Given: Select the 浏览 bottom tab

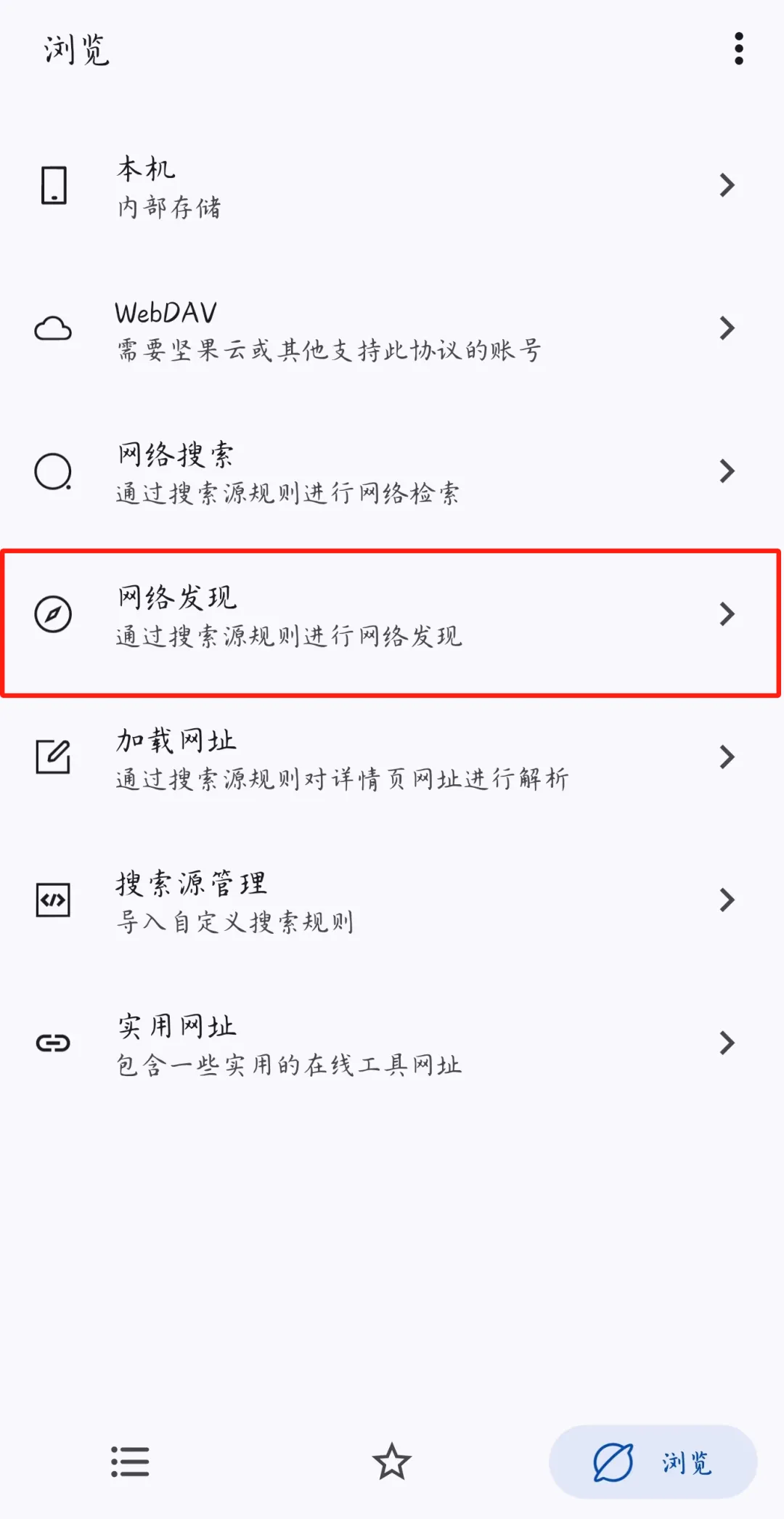Looking at the screenshot, I should tap(653, 1461).
